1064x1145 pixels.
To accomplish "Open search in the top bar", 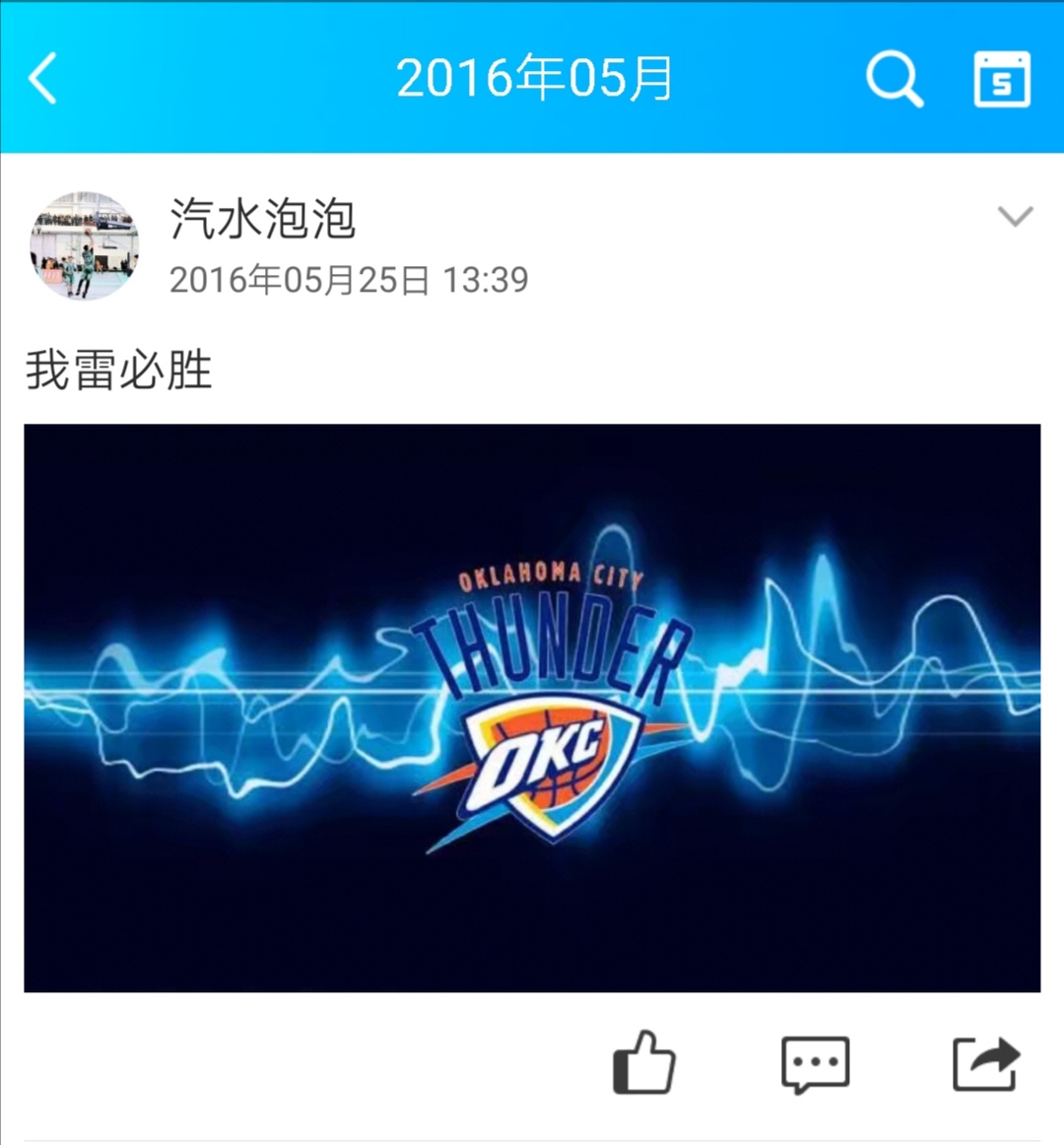I will (x=894, y=78).
